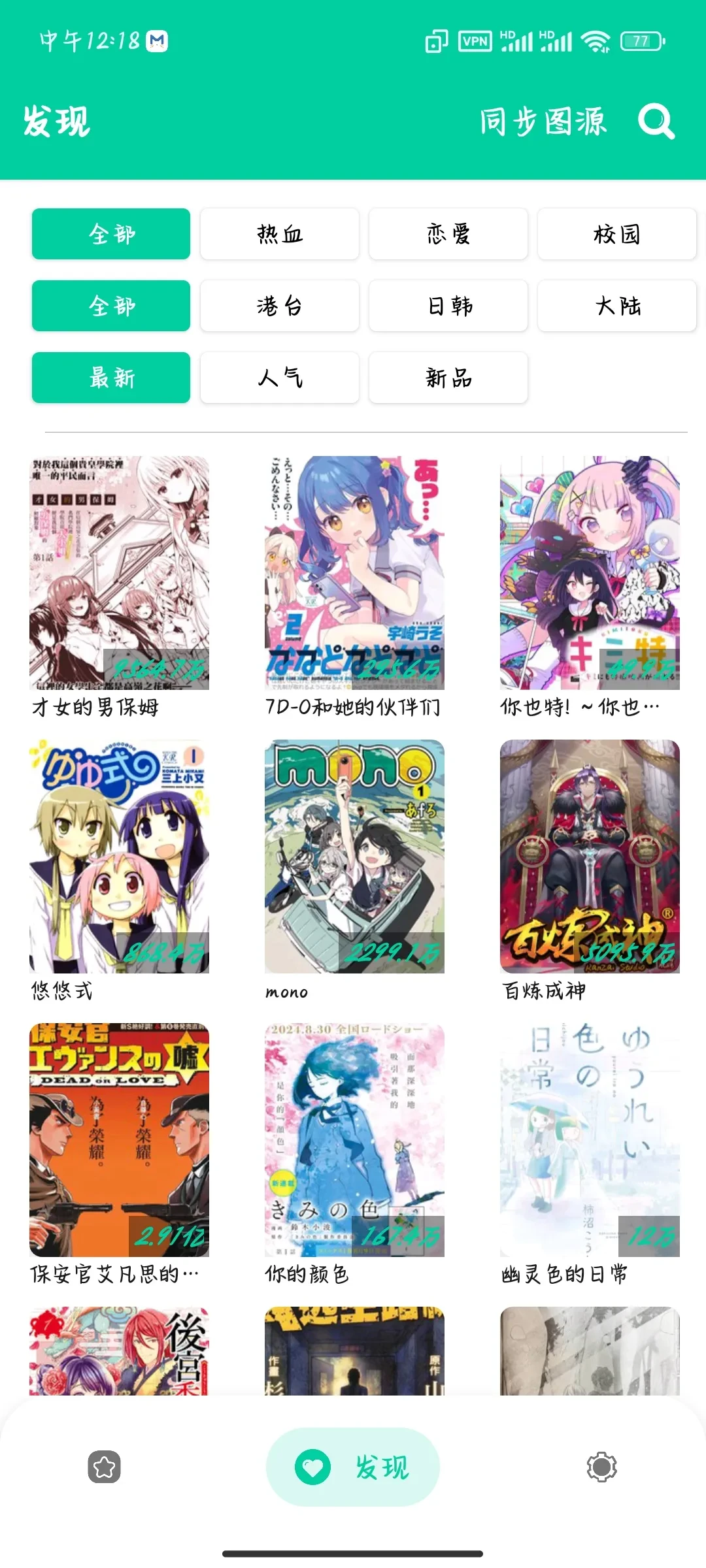
Task: Open the search magnifier icon
Action: click(x=656, y=122)
